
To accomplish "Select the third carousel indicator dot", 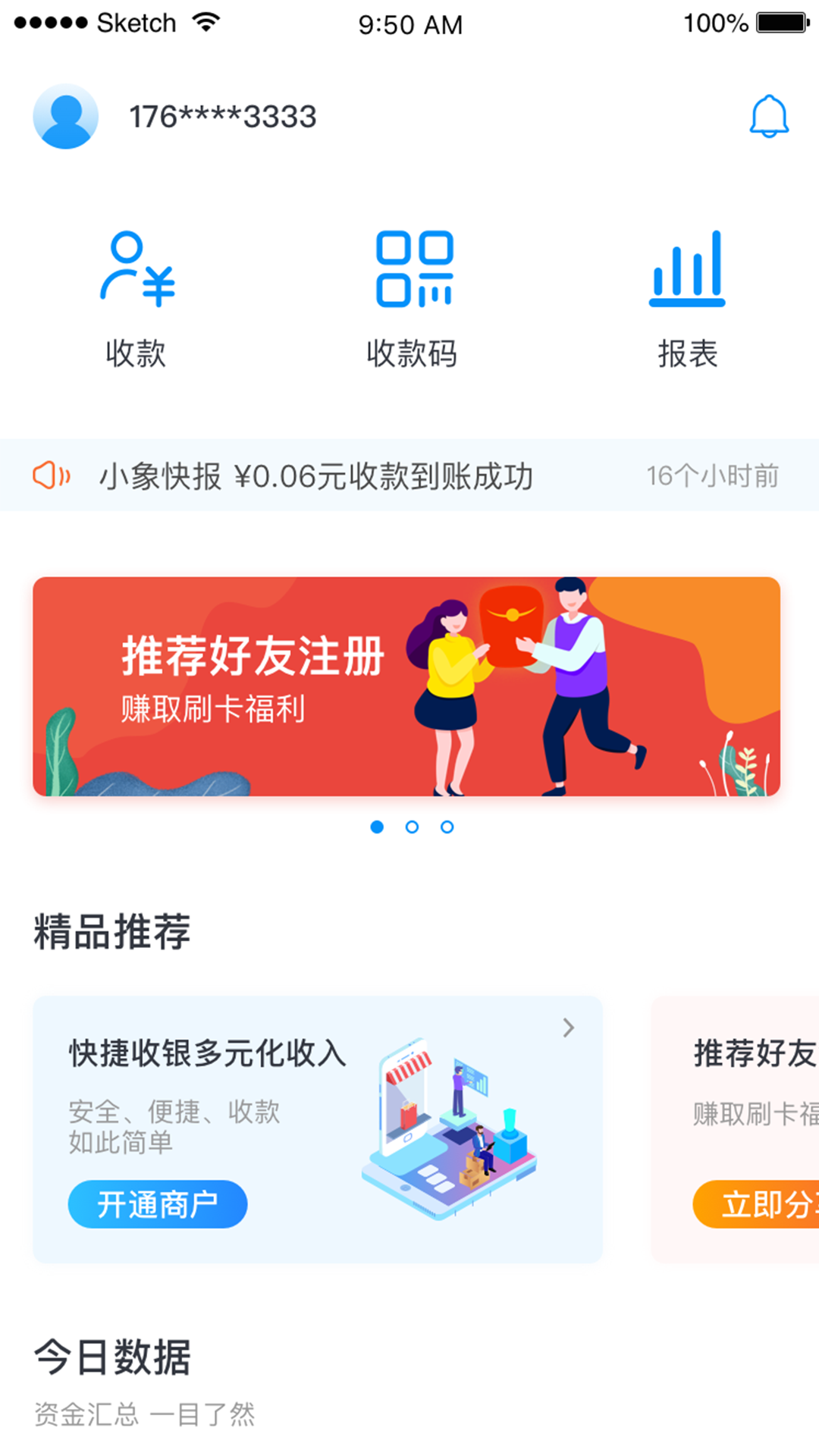I will click(x=447, y=827).
